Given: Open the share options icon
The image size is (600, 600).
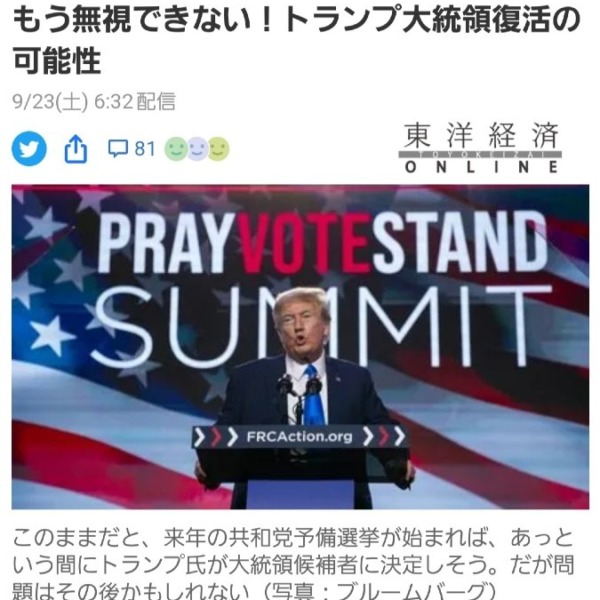Looking at the screenshot, I should click(76, 150).
